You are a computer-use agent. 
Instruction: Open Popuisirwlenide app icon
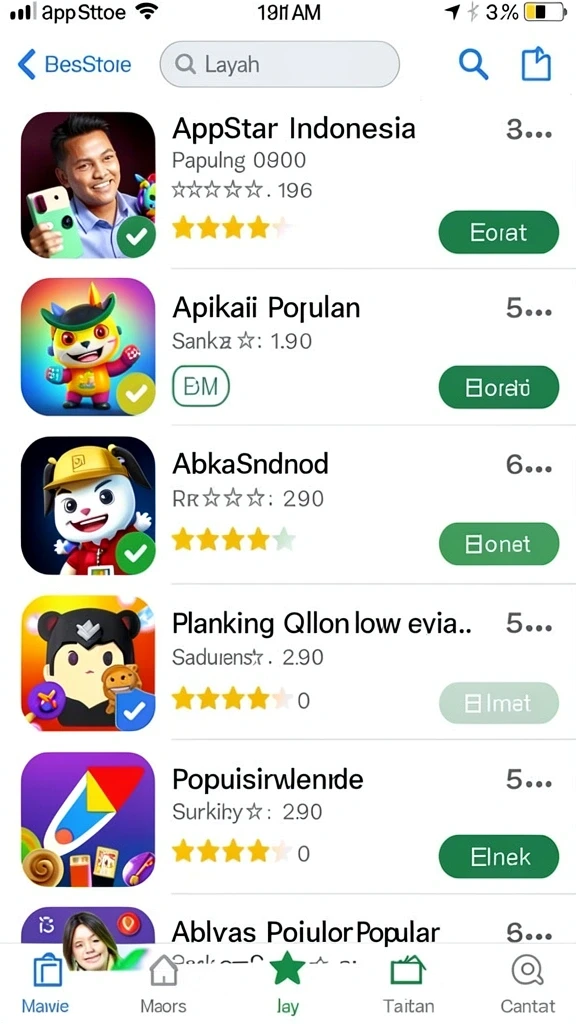pyautogui.click(x=88, y=820)
